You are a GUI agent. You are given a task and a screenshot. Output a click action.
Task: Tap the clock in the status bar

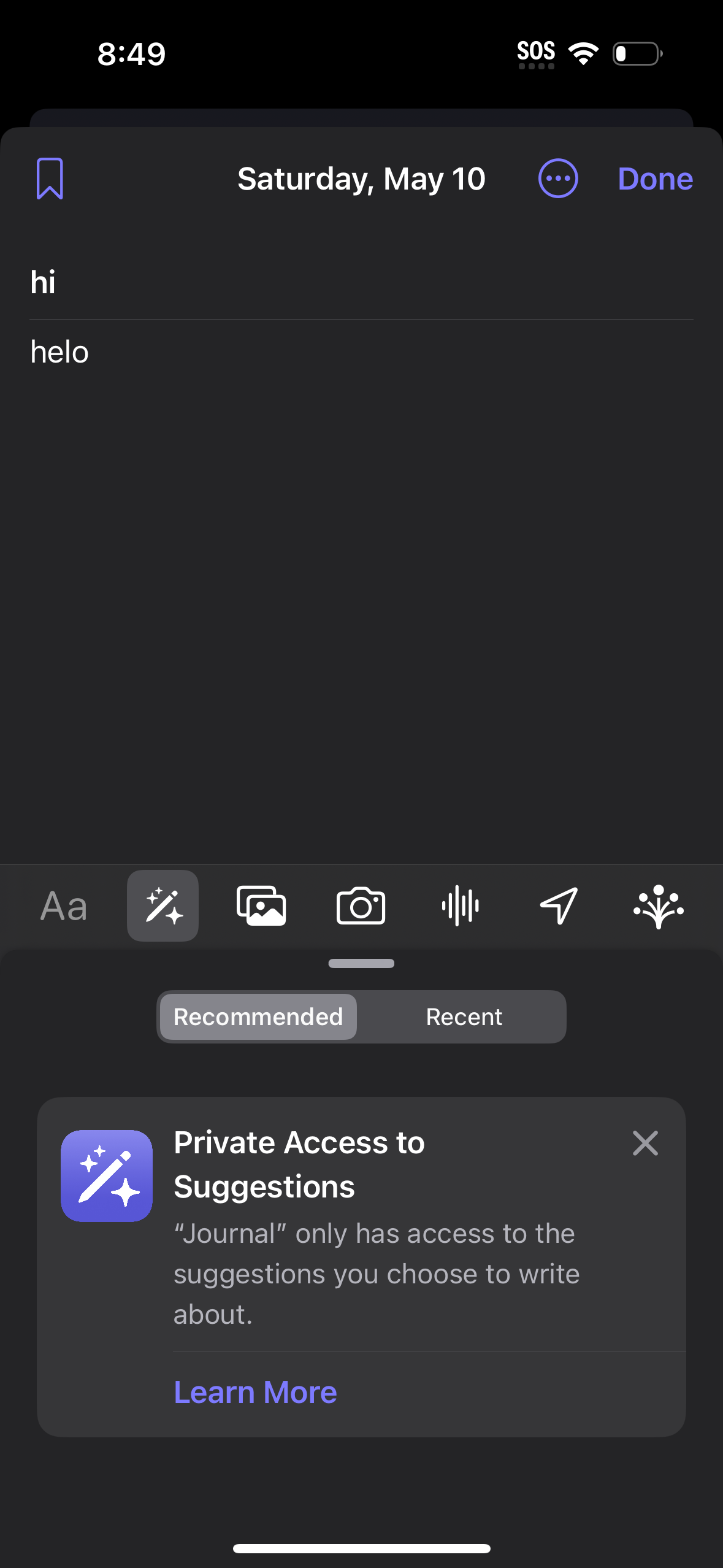coord(129,54)
